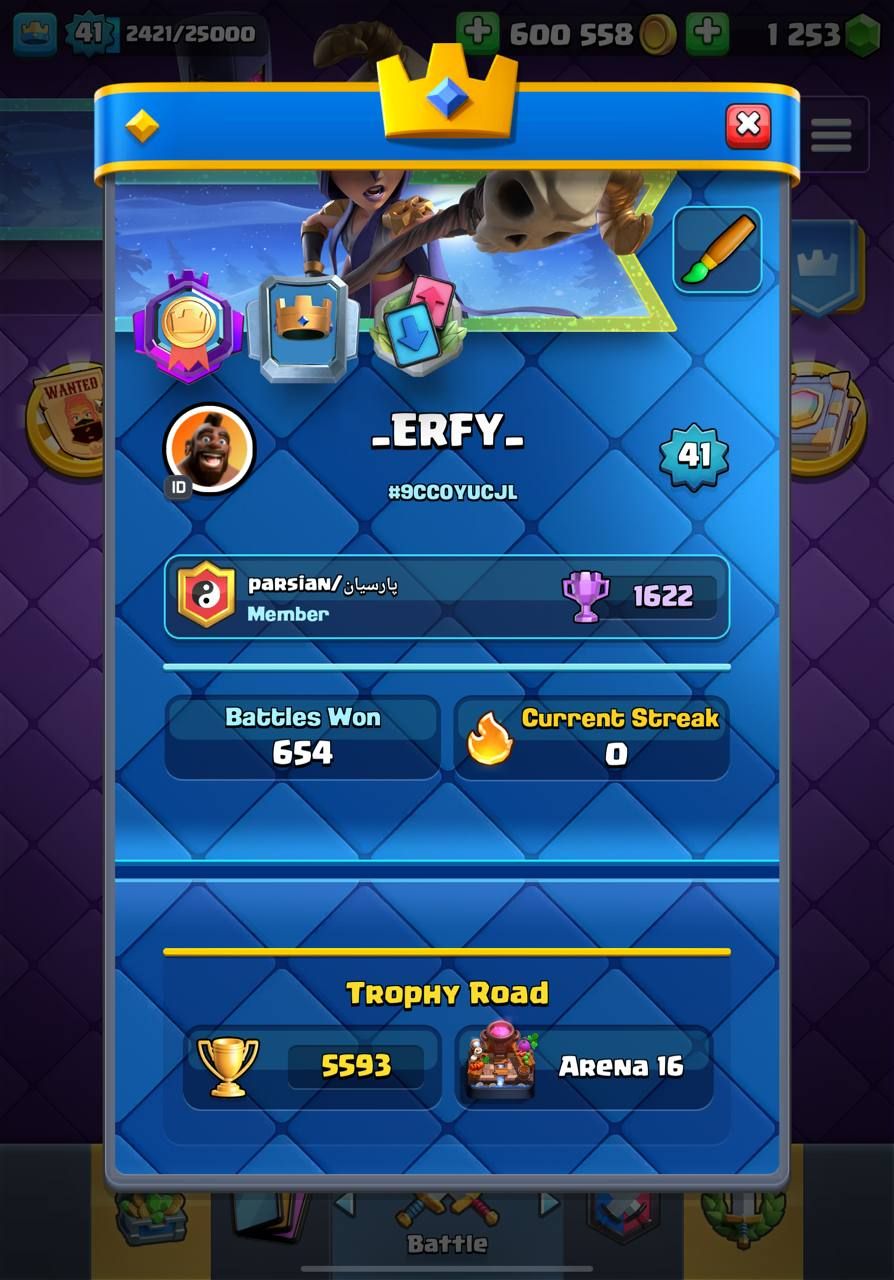
Task: Close the player profile popup
Action: click(748, 125)
